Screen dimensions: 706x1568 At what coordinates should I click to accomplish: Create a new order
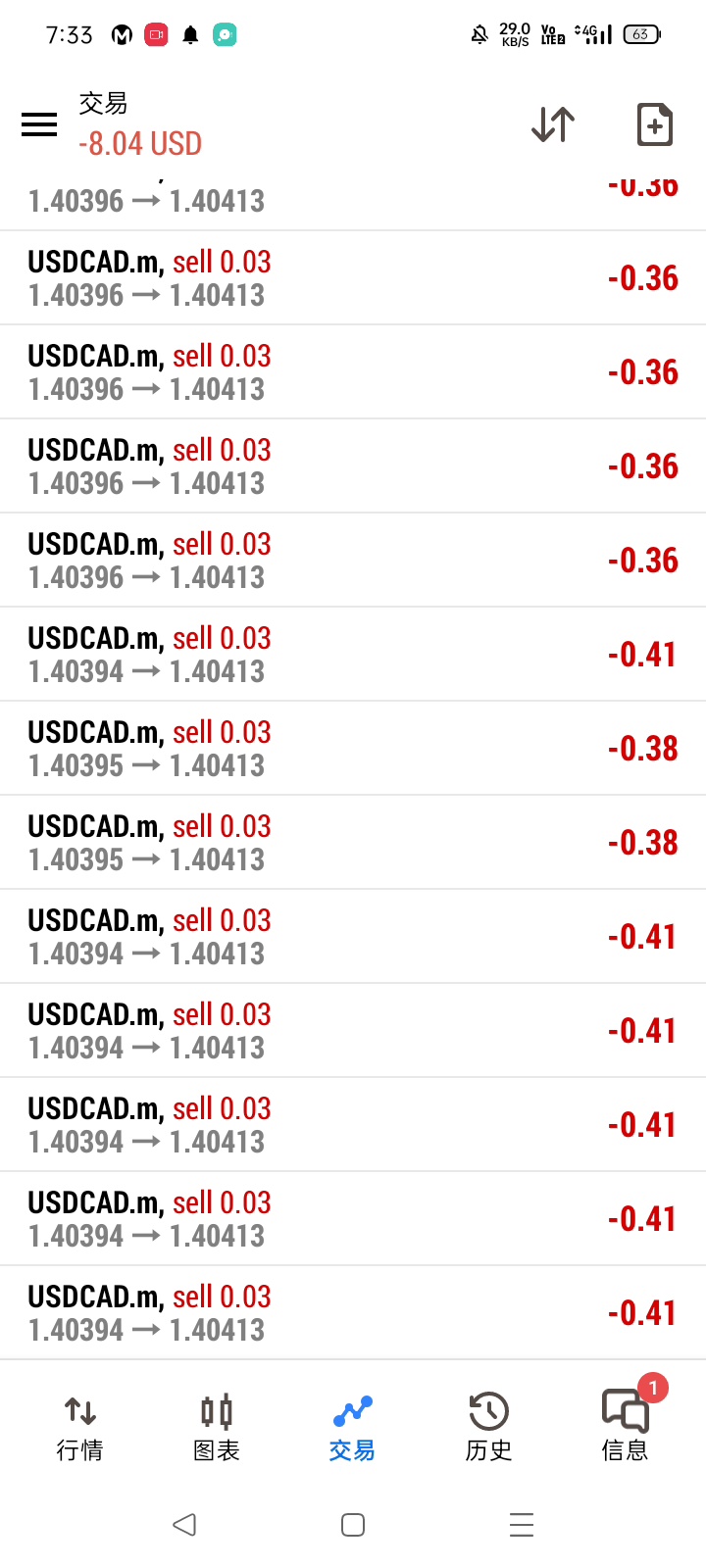click(654, 124)
